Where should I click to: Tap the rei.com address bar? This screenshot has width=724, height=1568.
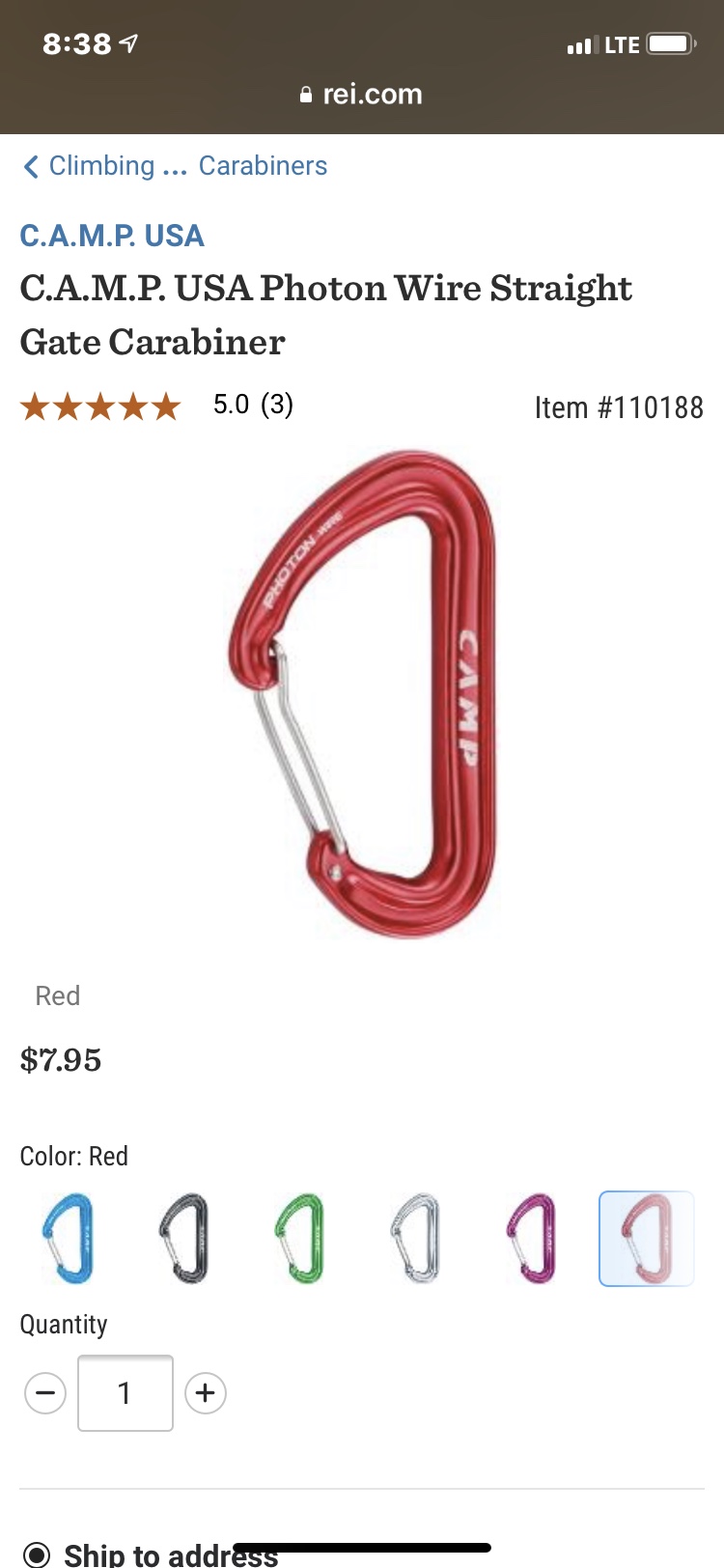(362, 94)
